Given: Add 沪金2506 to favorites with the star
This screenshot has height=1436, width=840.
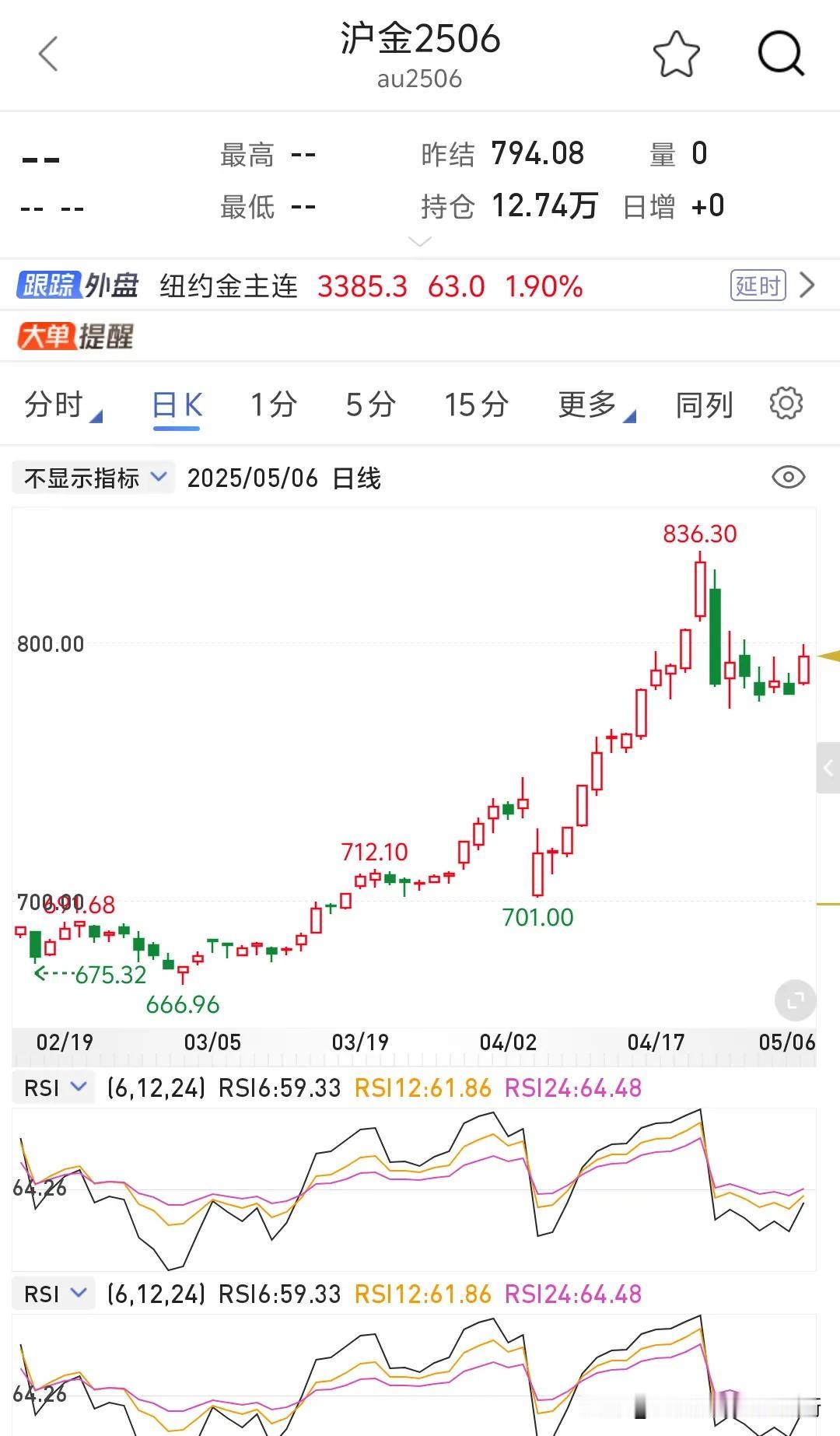Looking at the screenshot, I should tap(676, 54).
